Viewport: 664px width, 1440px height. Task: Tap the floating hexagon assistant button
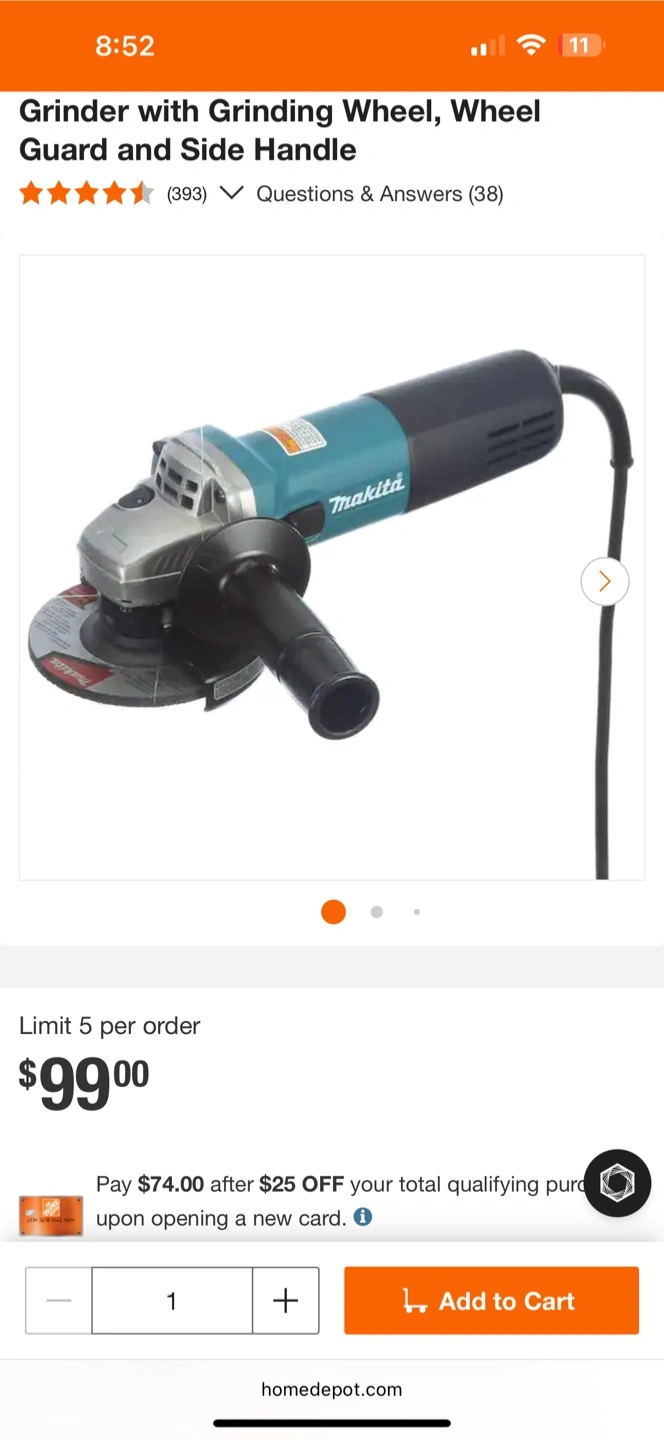[618, 1183]
